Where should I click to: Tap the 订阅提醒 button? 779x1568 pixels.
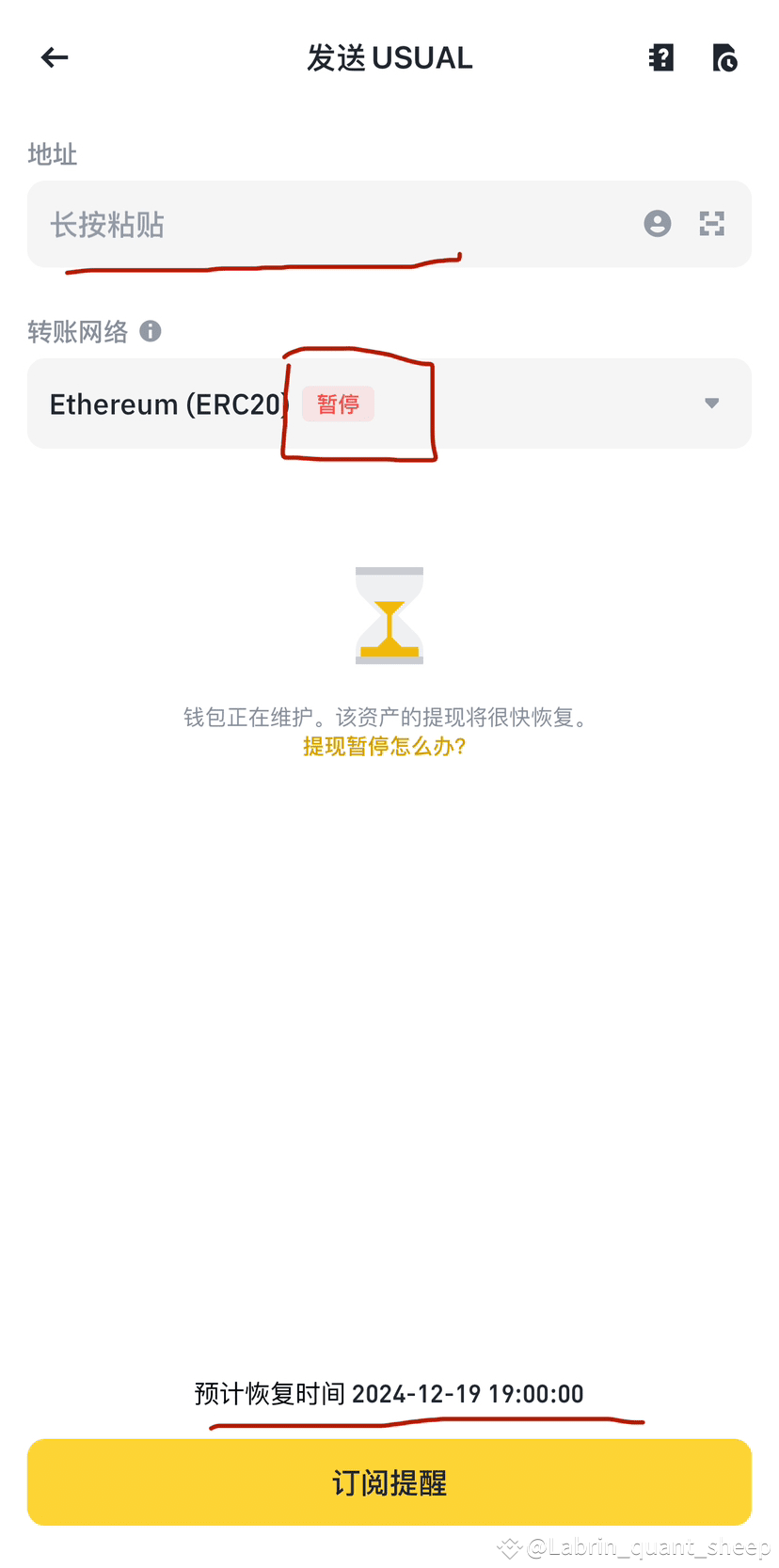389,1482
